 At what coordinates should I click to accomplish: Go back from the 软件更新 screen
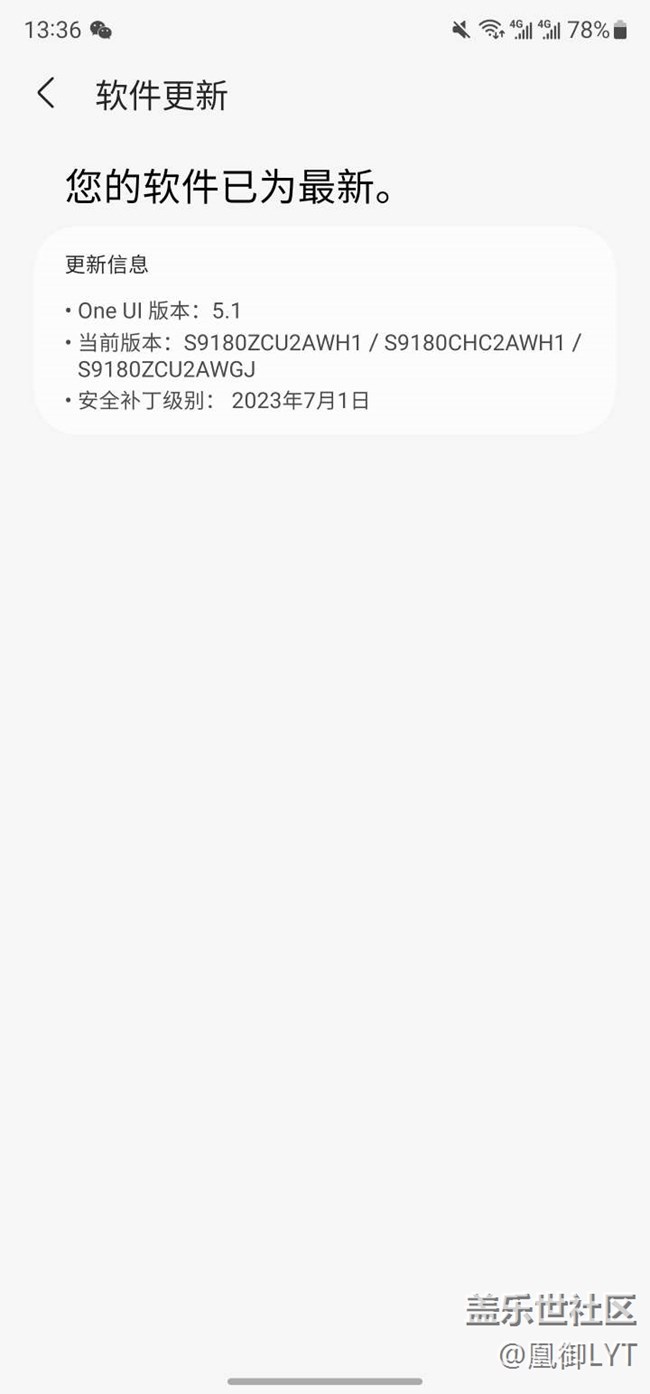pos(46,94)
